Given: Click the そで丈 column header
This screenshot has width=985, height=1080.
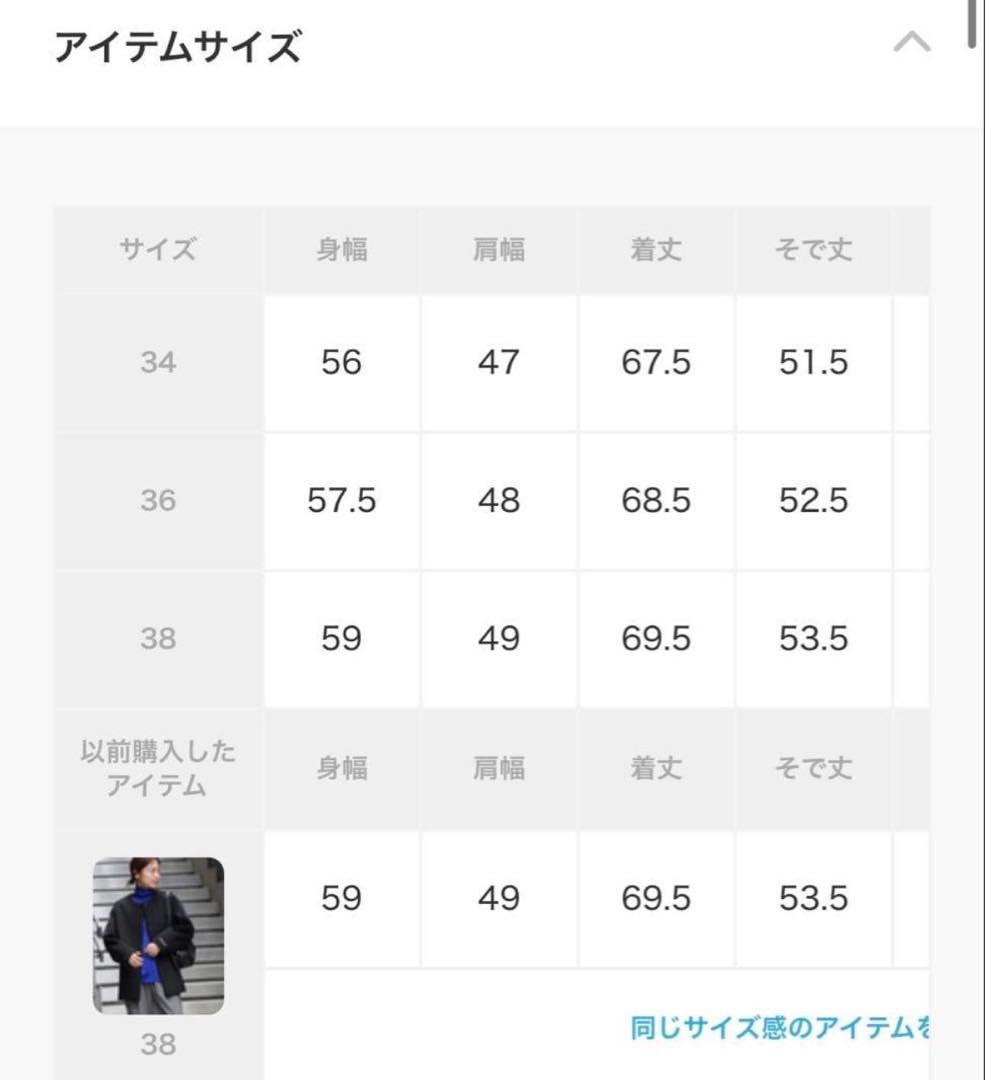Looking at the screenshot, I should point(815,250).
